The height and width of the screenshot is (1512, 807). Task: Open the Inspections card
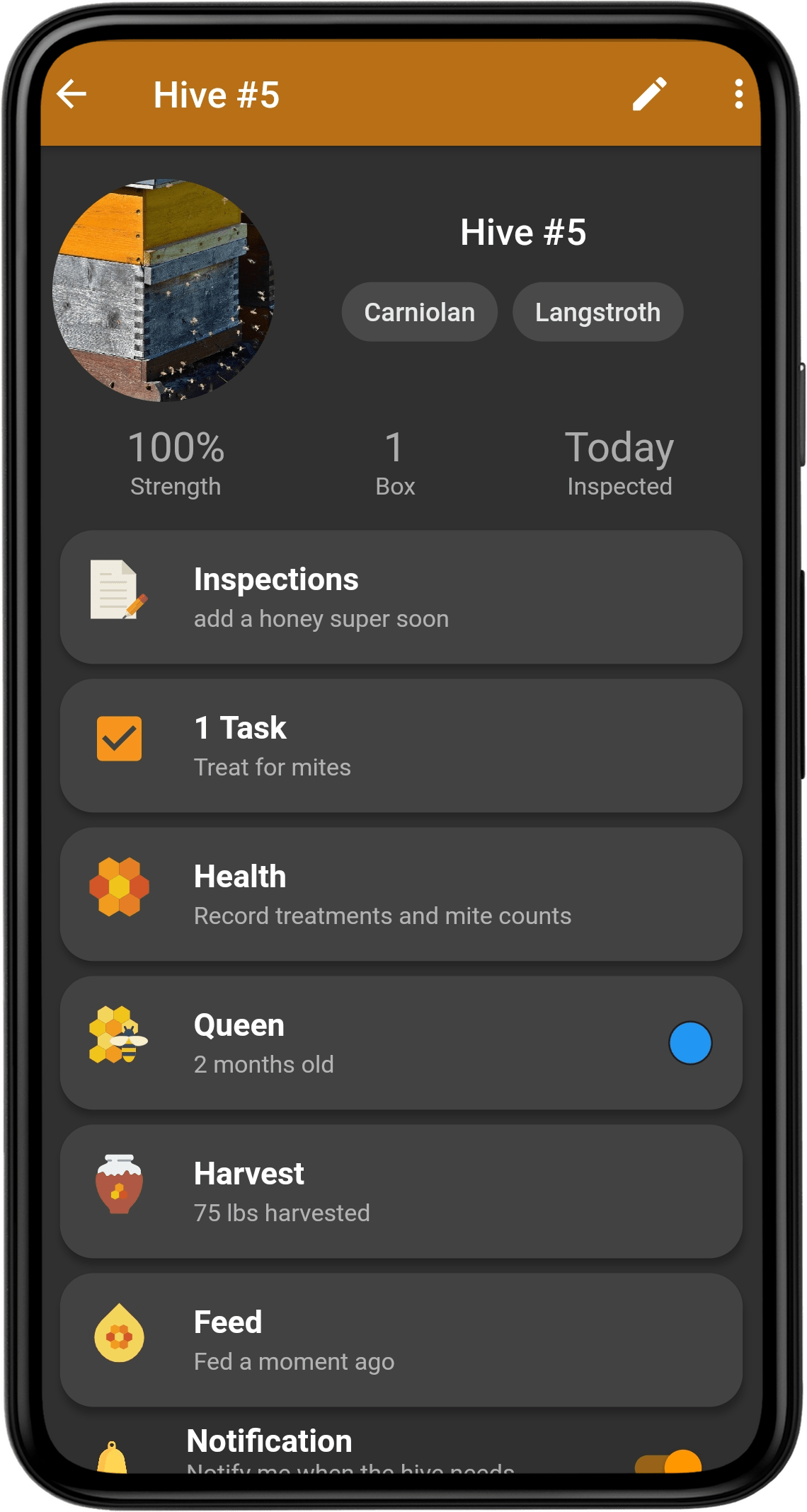coord(401,597)
